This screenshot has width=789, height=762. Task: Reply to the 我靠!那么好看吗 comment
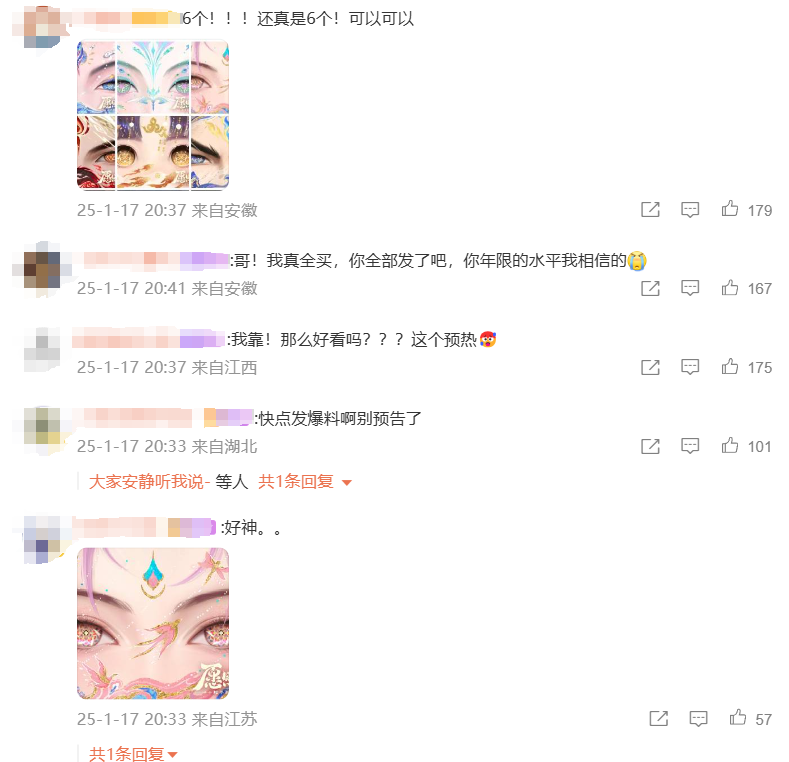(x=690, y=367)
